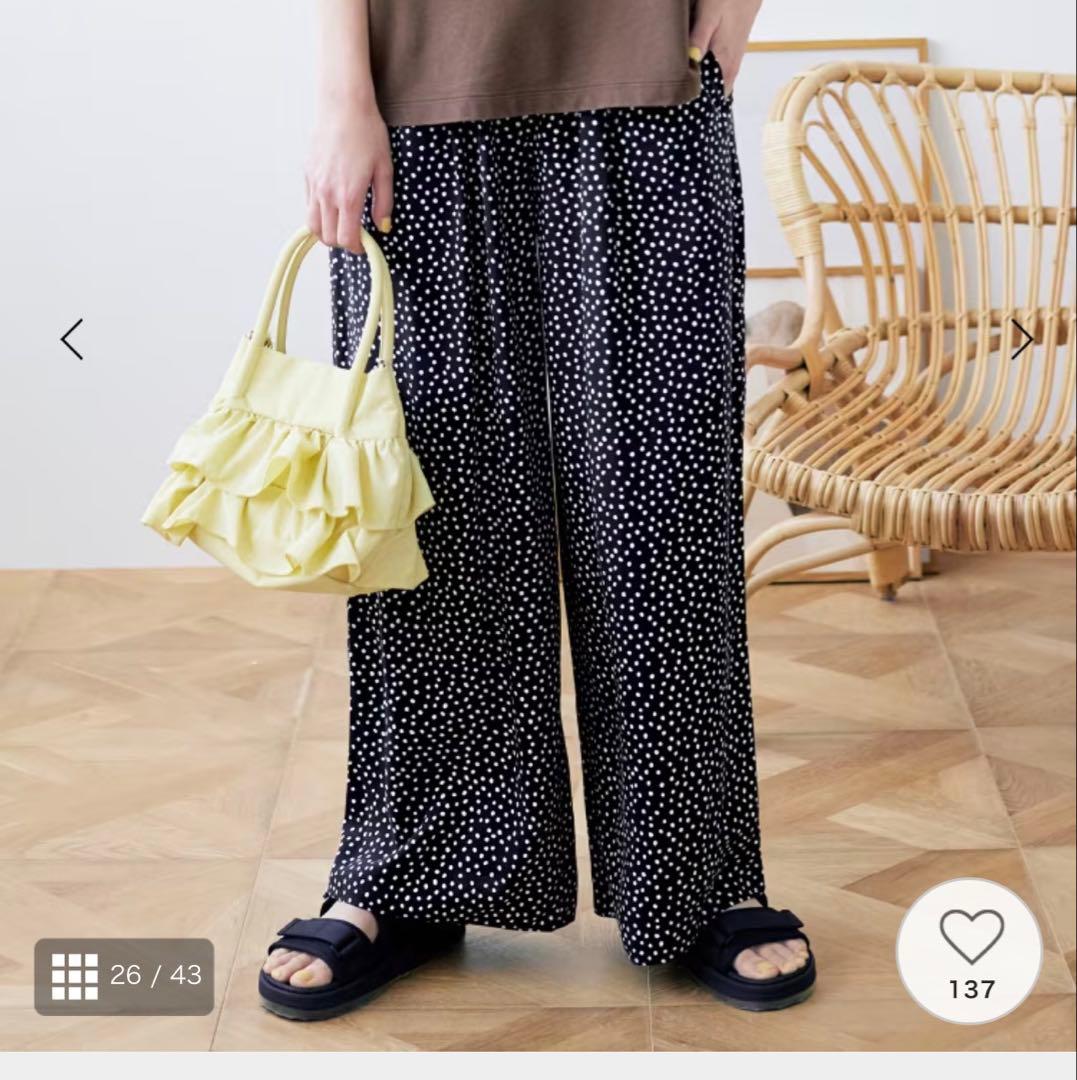
Task: Open the image grid view 26 / 43
Action: (x=124, y=976)
